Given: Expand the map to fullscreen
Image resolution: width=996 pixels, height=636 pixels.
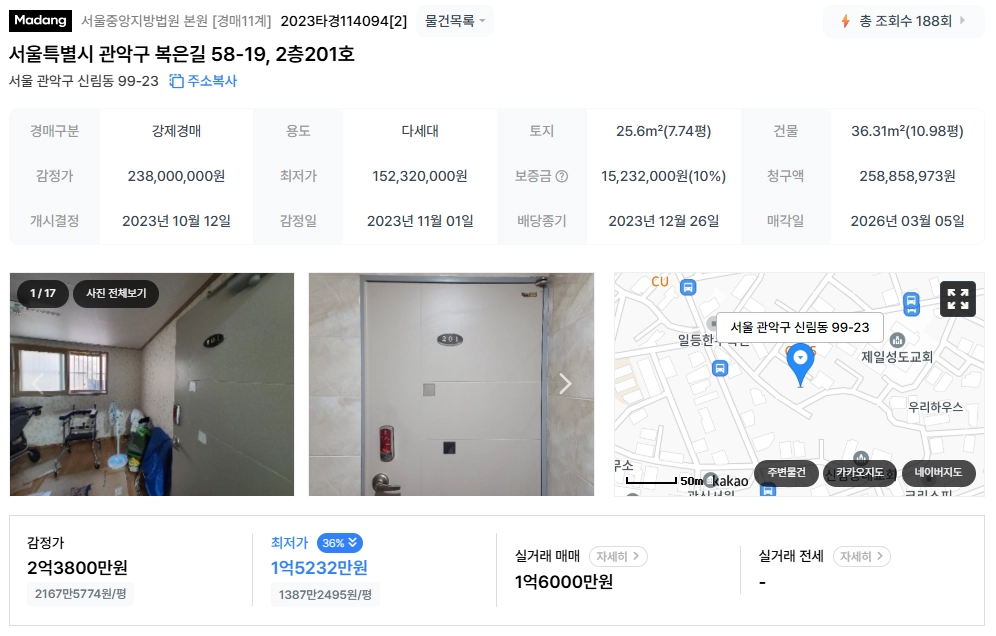Looking at the screenshot, I should tap(957, 299).
